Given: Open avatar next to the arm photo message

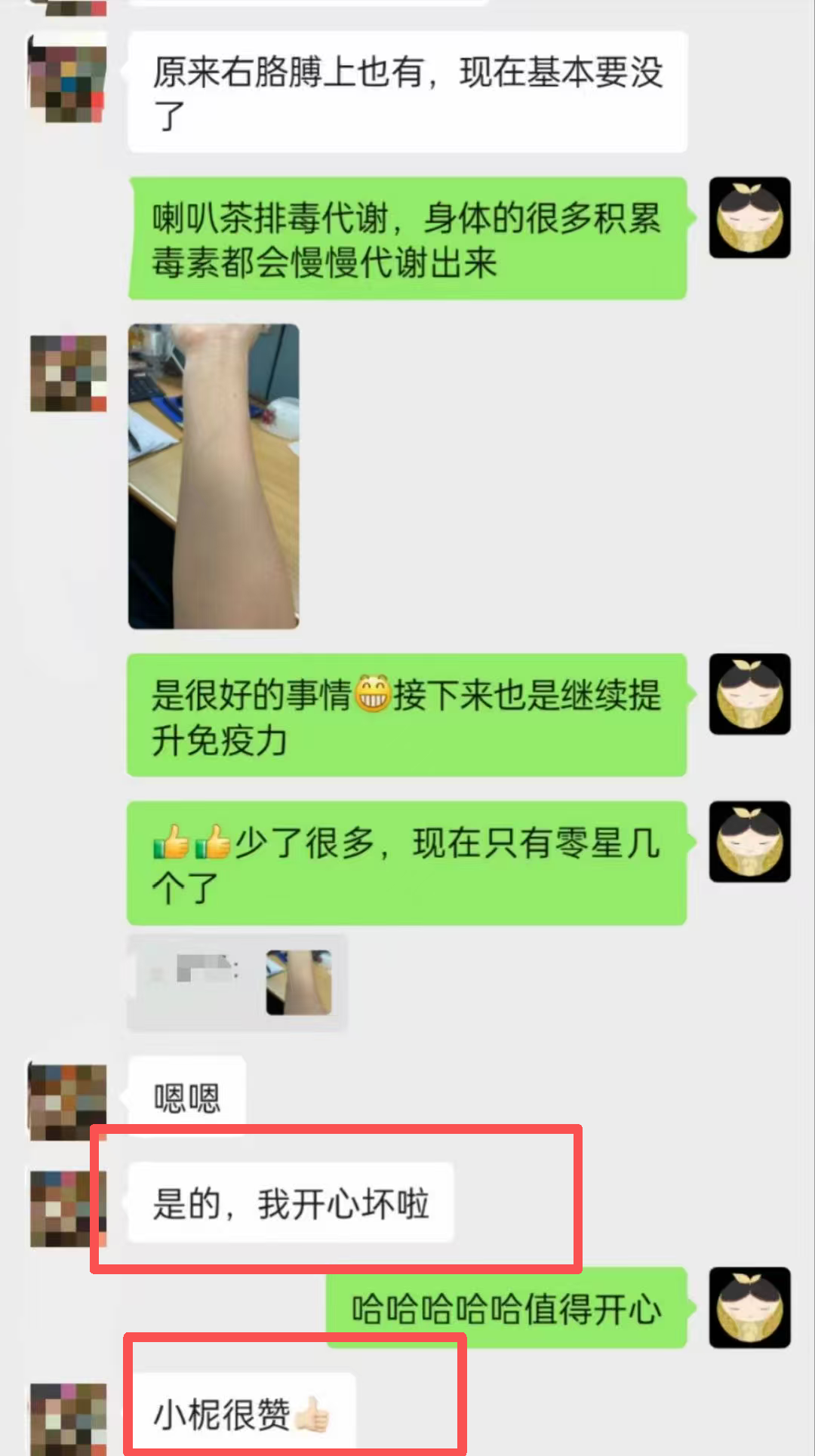Looking at the screenshot, I should tap(66, 373).
